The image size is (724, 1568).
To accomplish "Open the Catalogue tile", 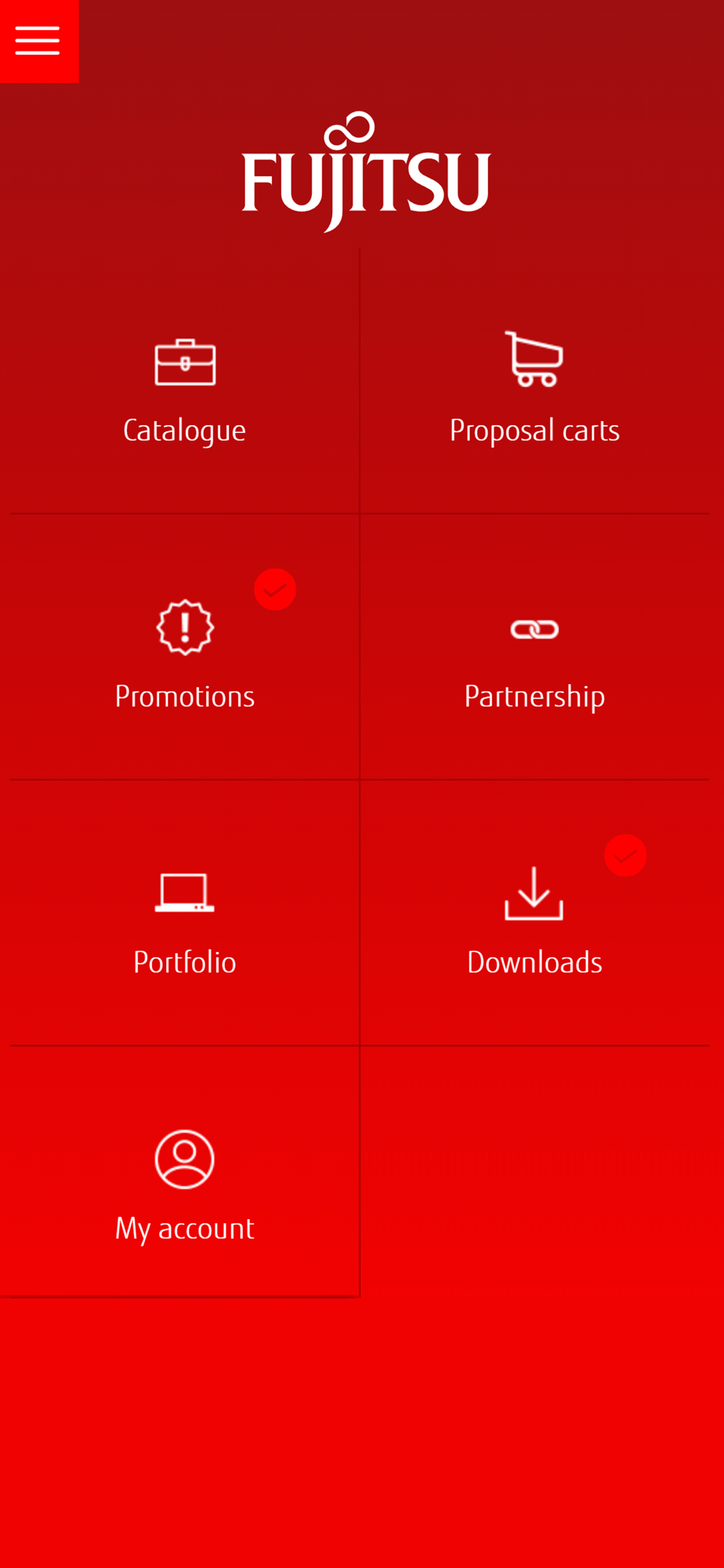I will tap(185, 381).
